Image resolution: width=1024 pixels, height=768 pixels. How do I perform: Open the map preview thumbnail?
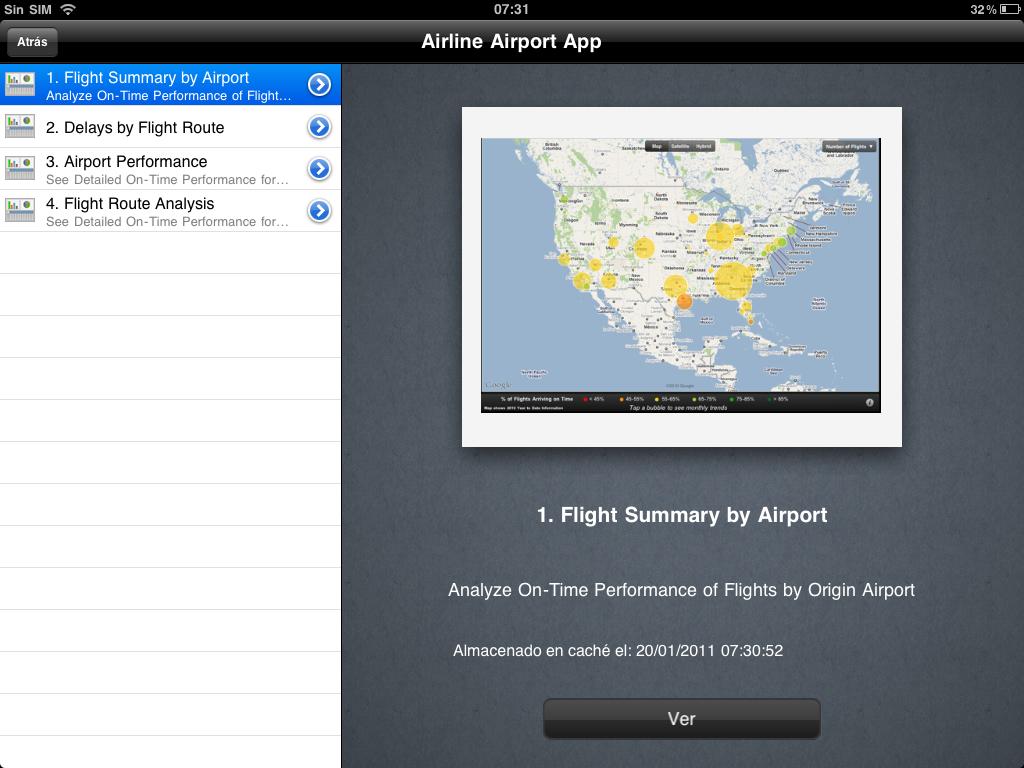(x=681, y=276)
